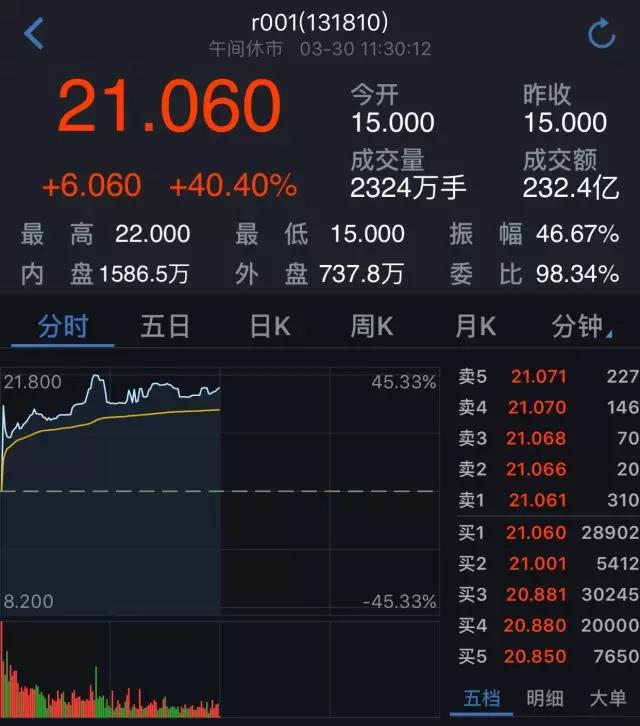Switch to the 五日 chart tab
This screenshot has height=726, width=640.
(165, 326)
